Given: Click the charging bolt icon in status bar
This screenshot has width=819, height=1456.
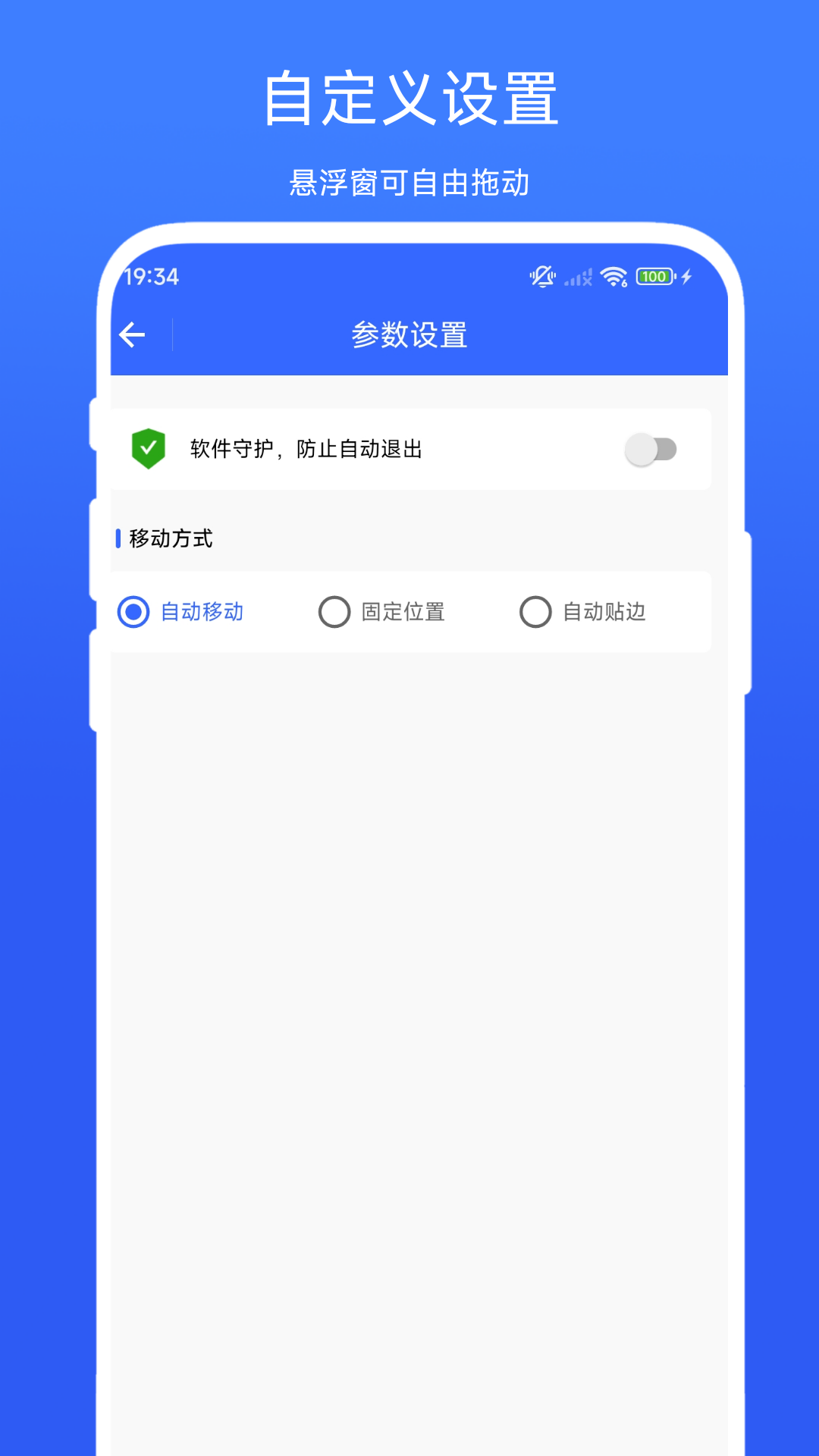Looking at the screenshot, I should coord(685,276).
